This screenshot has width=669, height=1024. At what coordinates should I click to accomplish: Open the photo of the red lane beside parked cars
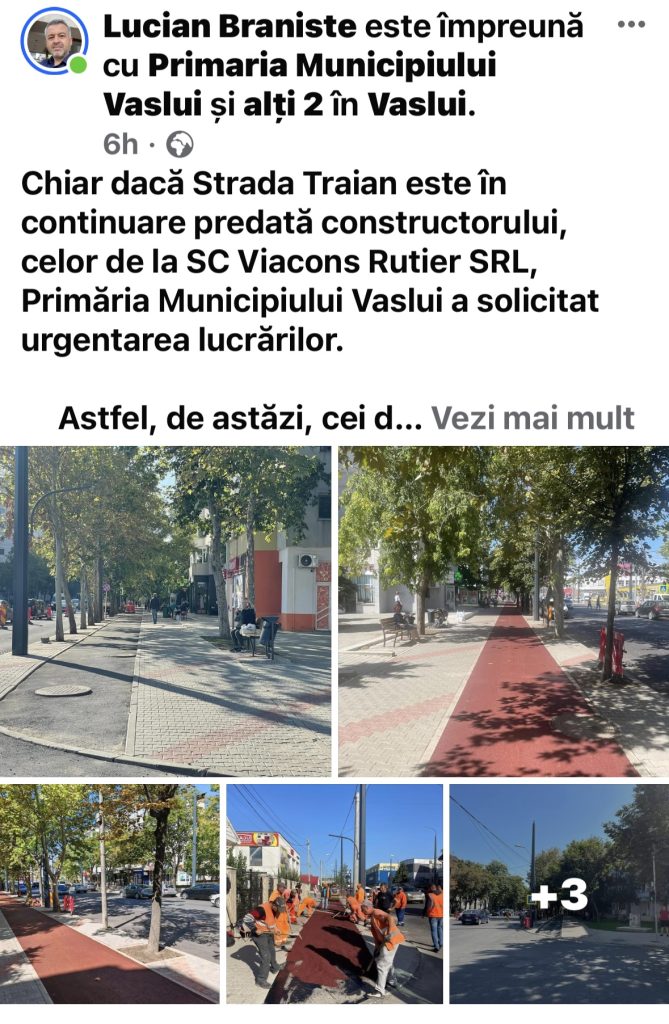click(109, 893)
